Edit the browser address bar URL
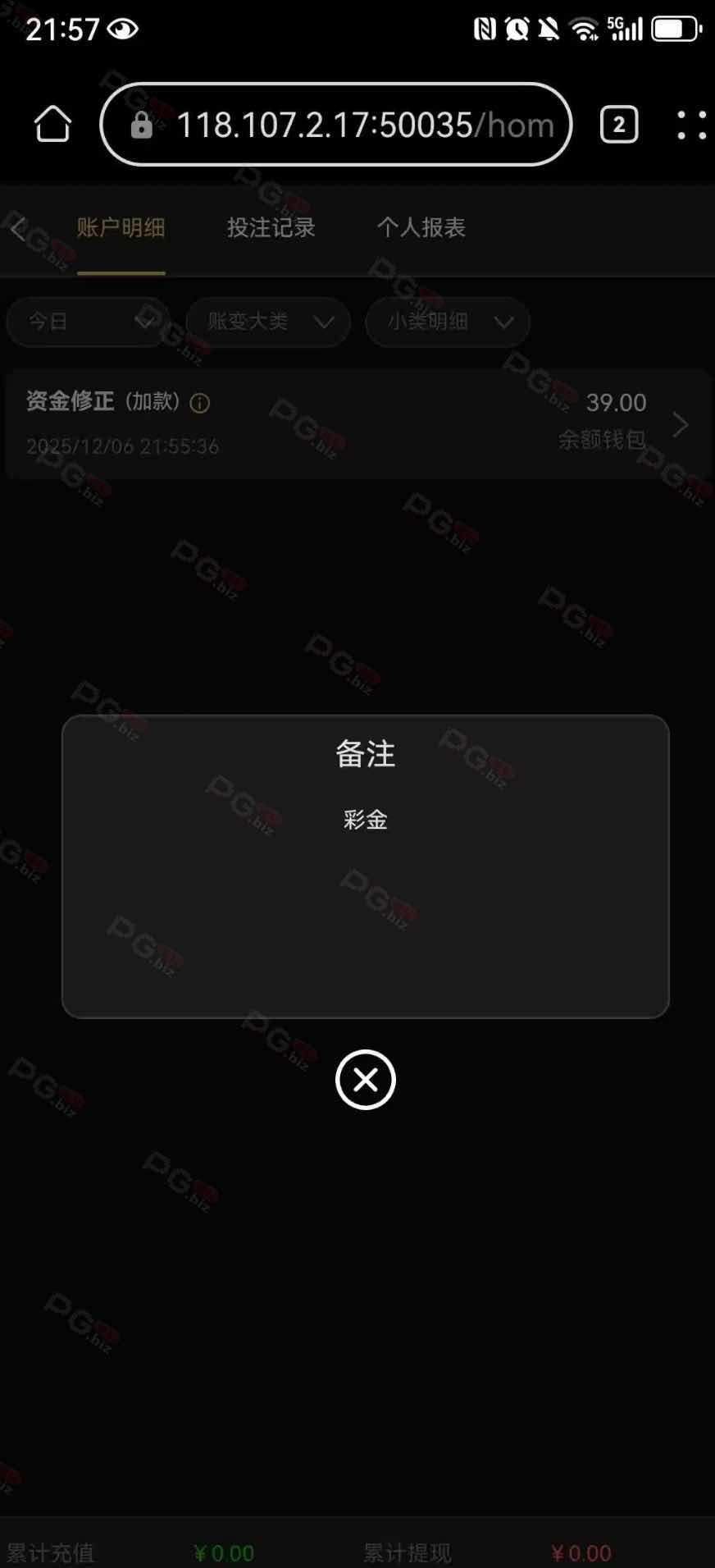 [x=353, y=125]
